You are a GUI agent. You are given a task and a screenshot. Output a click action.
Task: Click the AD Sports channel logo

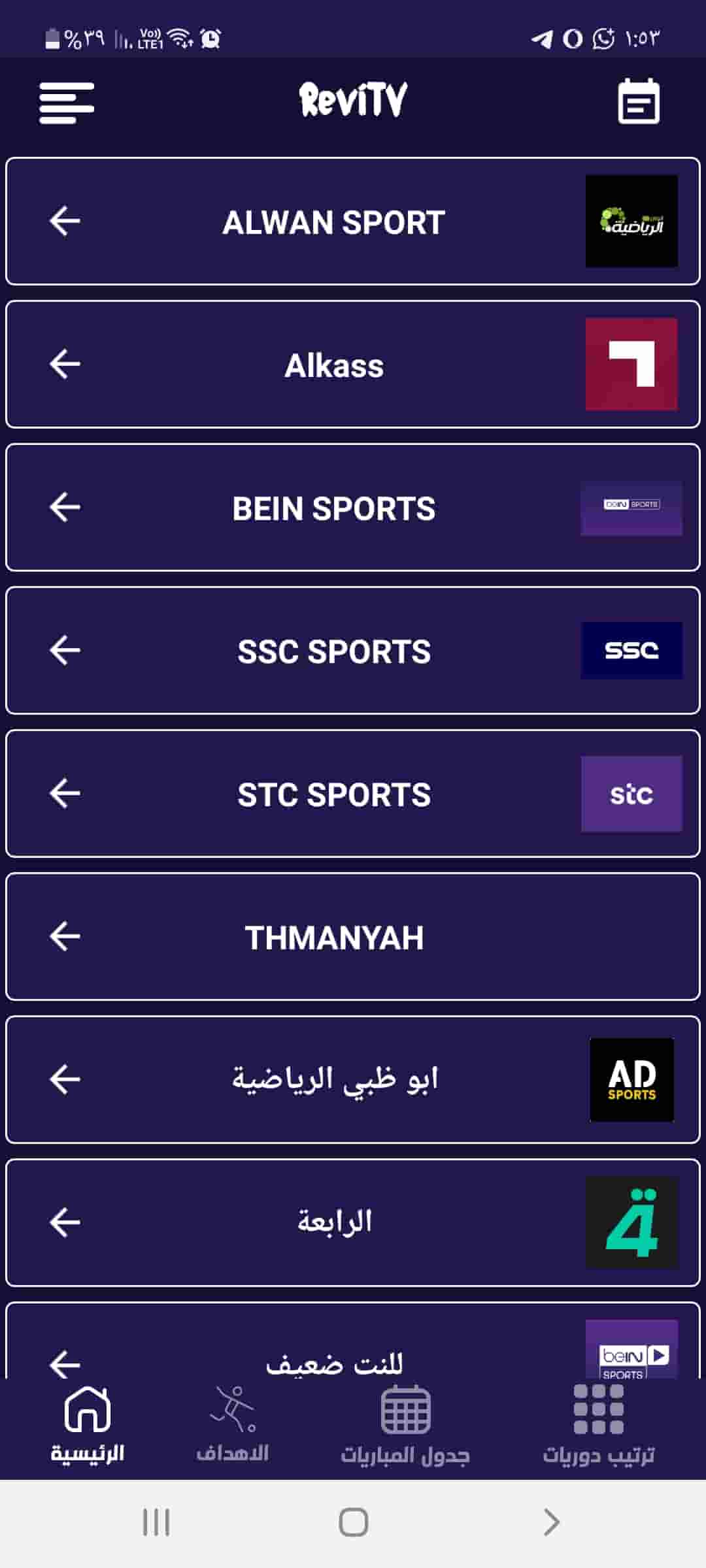tap(630, 1079)
